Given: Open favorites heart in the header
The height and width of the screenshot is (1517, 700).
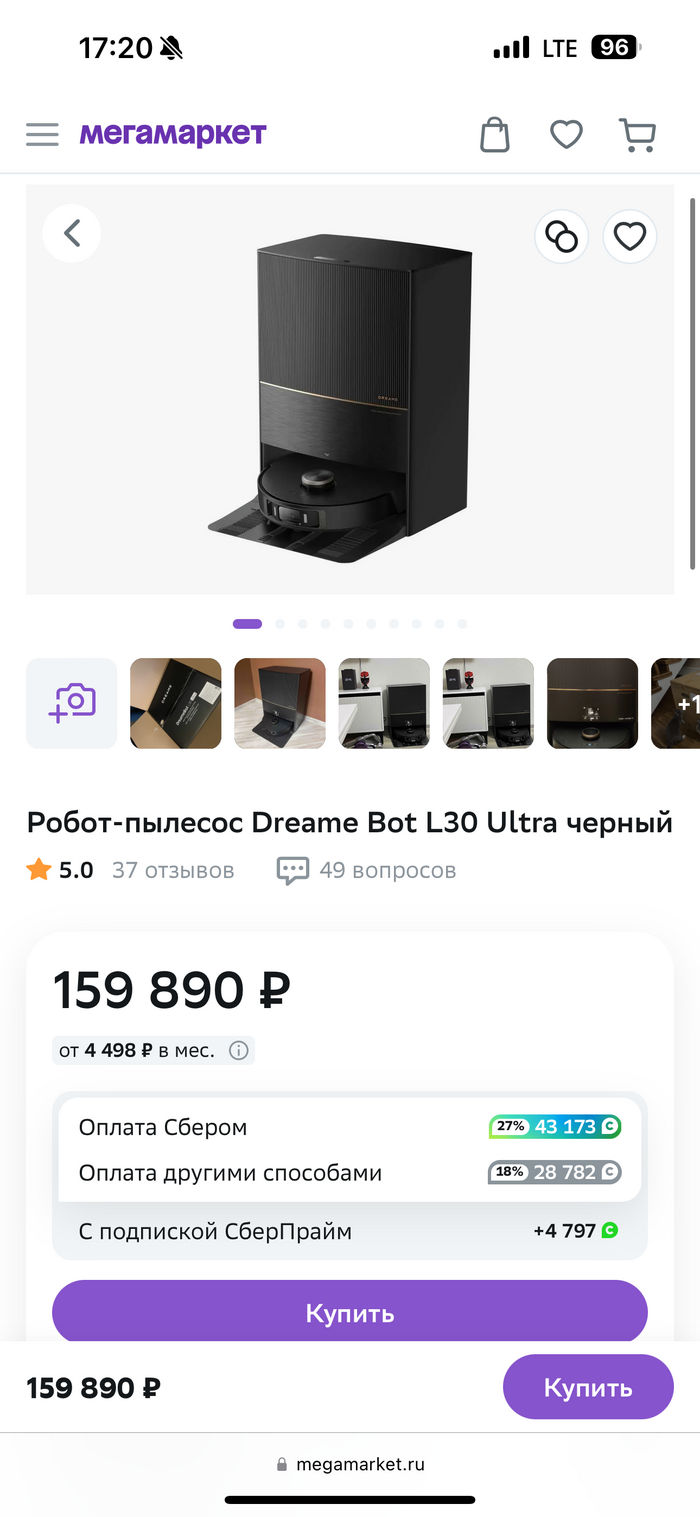Looking at the screenshot, I should pyautogui.click(x=566, y=134).
